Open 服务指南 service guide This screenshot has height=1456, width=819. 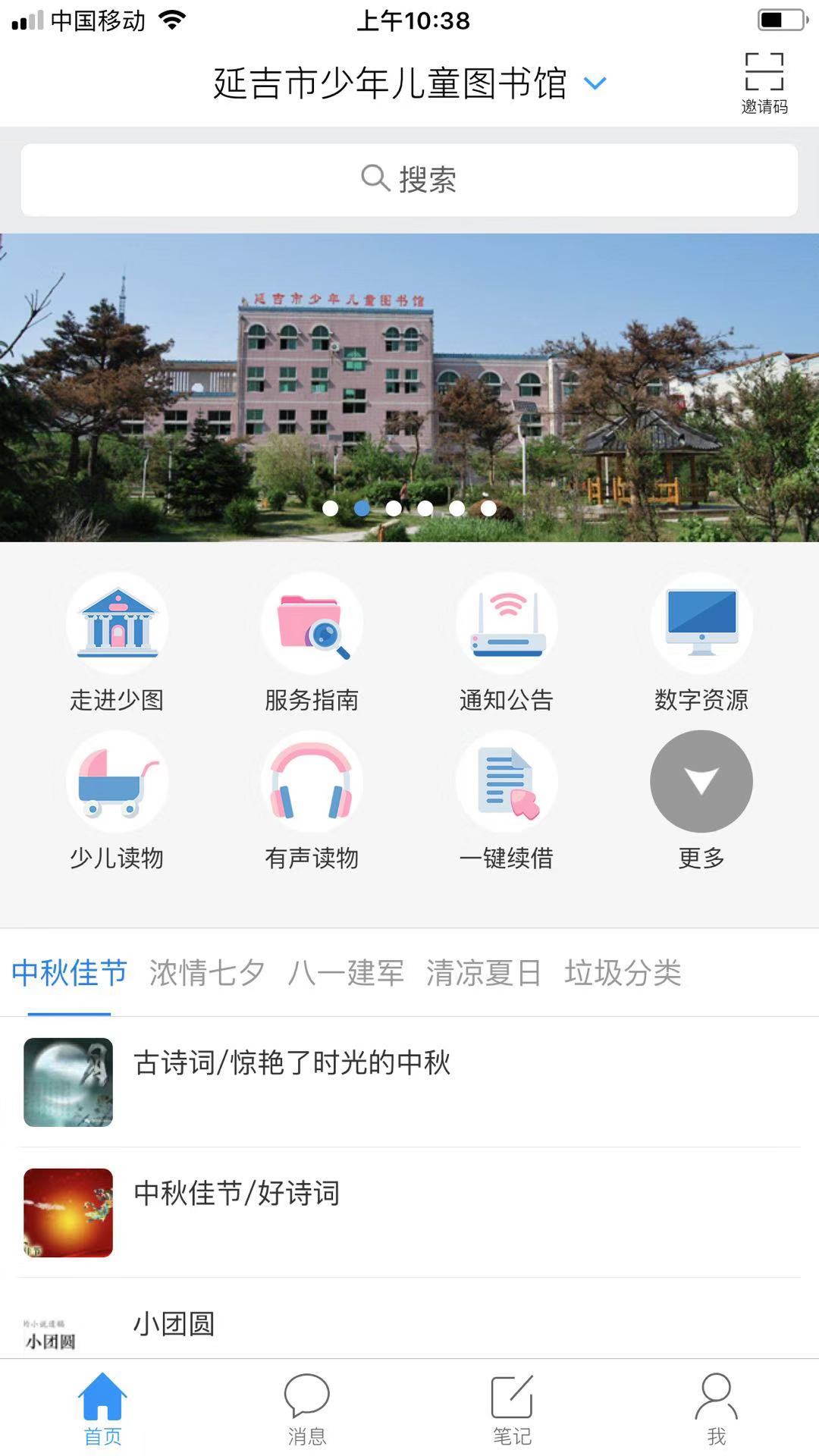(x=312, y=642)
